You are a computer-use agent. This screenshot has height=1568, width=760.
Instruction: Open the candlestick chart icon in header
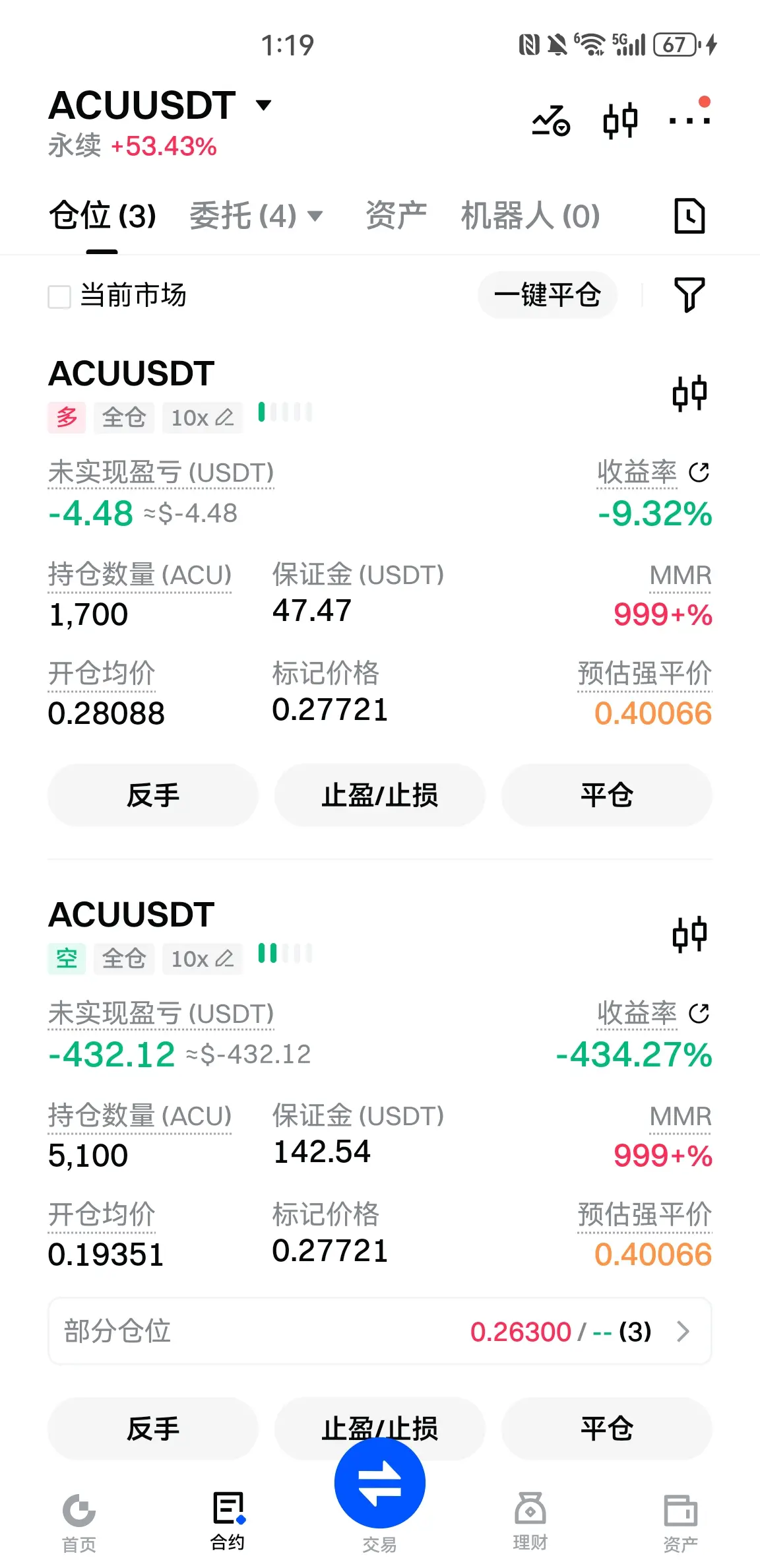point(620,121)
